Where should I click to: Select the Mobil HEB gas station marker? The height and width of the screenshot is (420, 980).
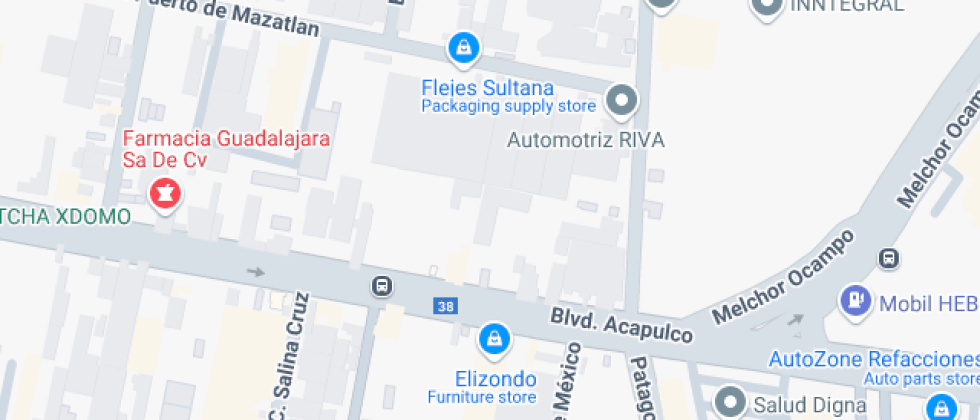(856, 302)
